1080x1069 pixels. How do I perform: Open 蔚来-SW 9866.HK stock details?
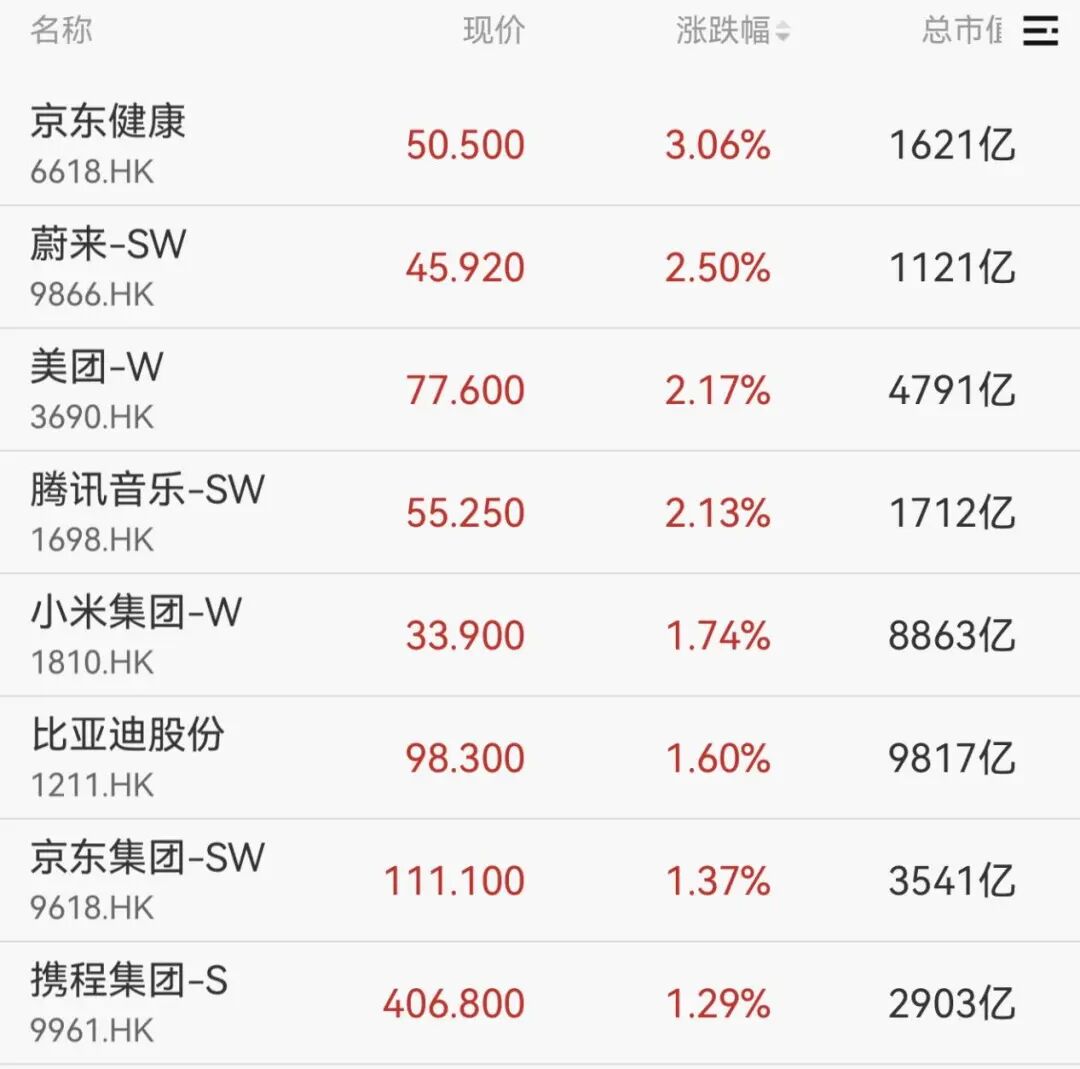click(540, 267)
